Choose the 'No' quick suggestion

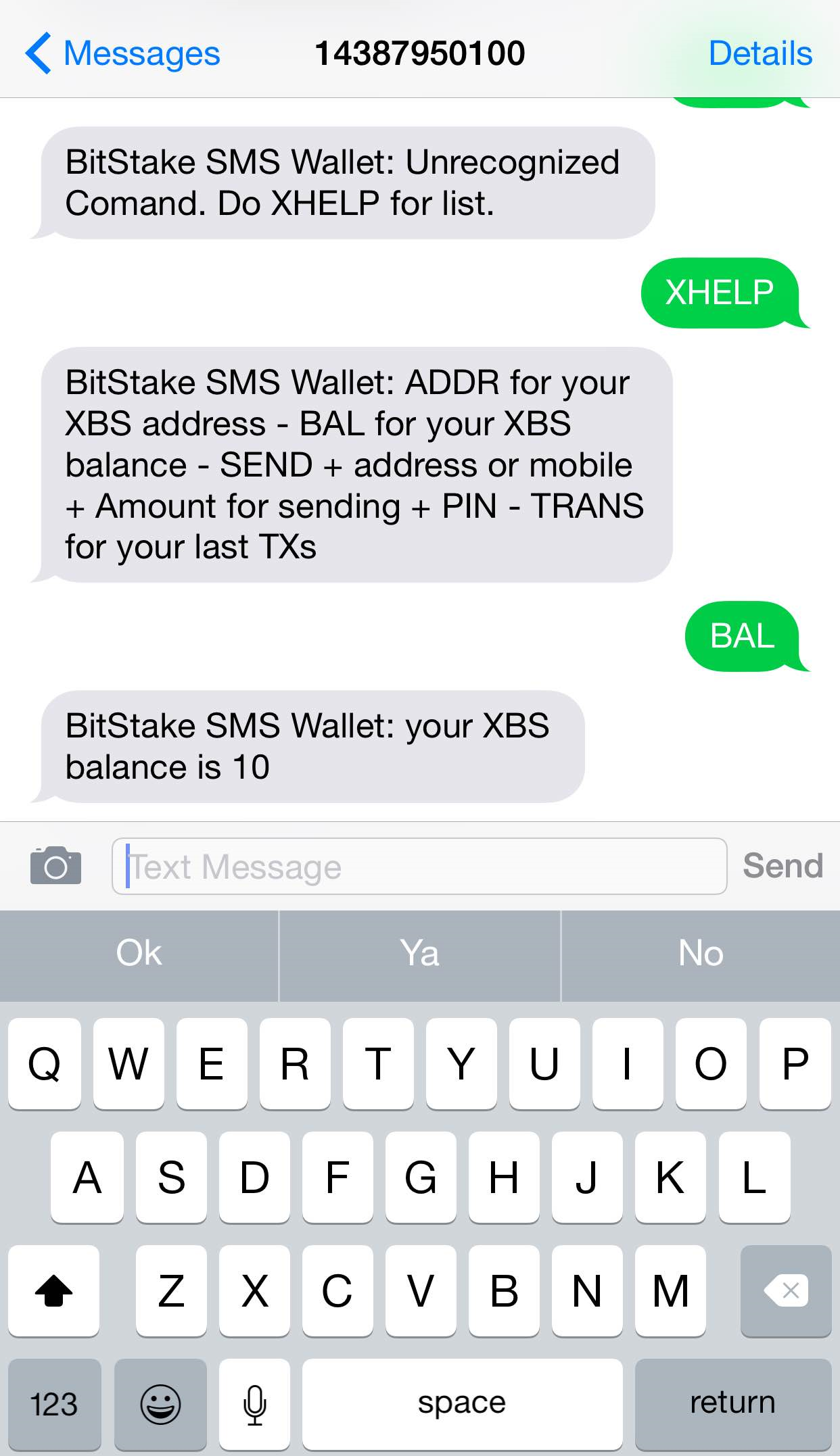click(701, 954)
